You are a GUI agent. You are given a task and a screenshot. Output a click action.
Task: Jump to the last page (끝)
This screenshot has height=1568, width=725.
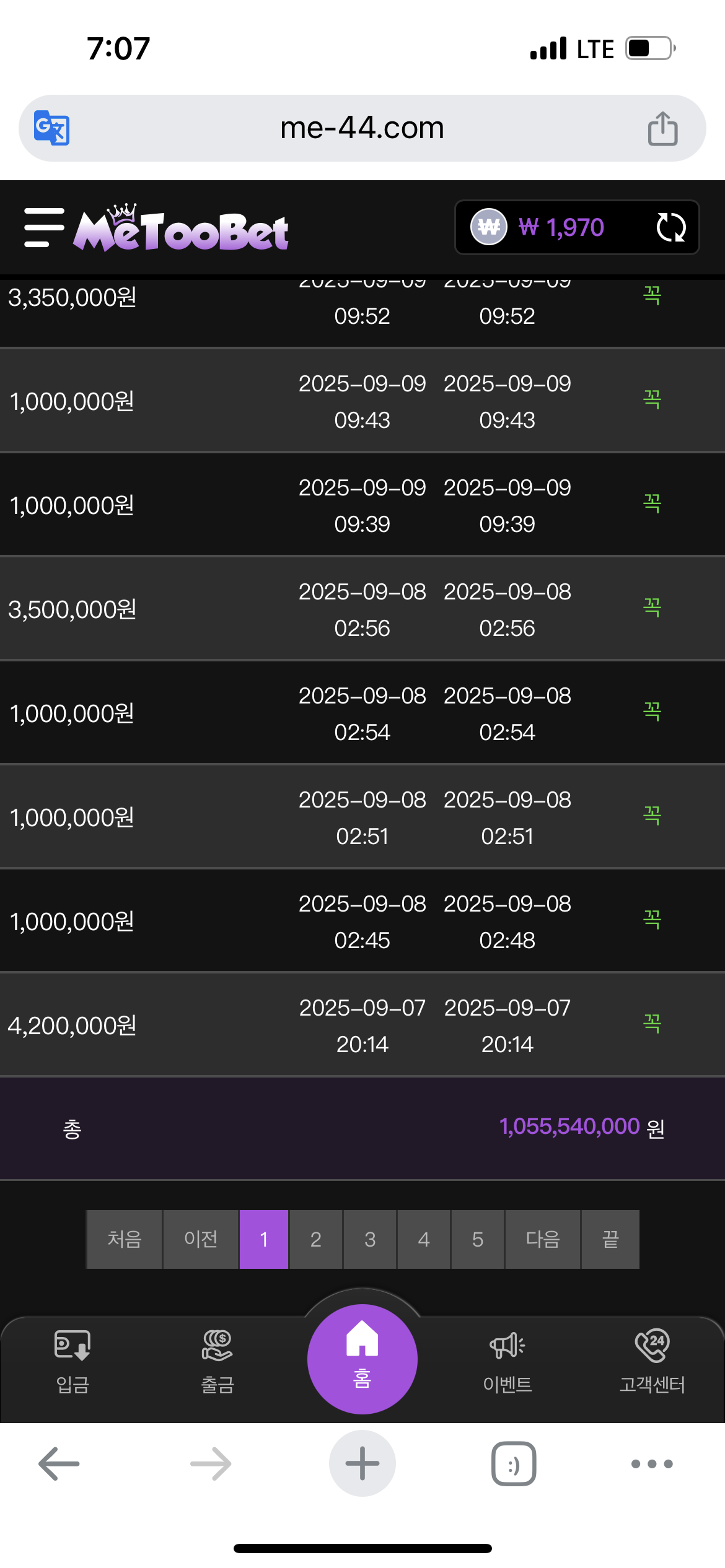[x=610, y=1239]
